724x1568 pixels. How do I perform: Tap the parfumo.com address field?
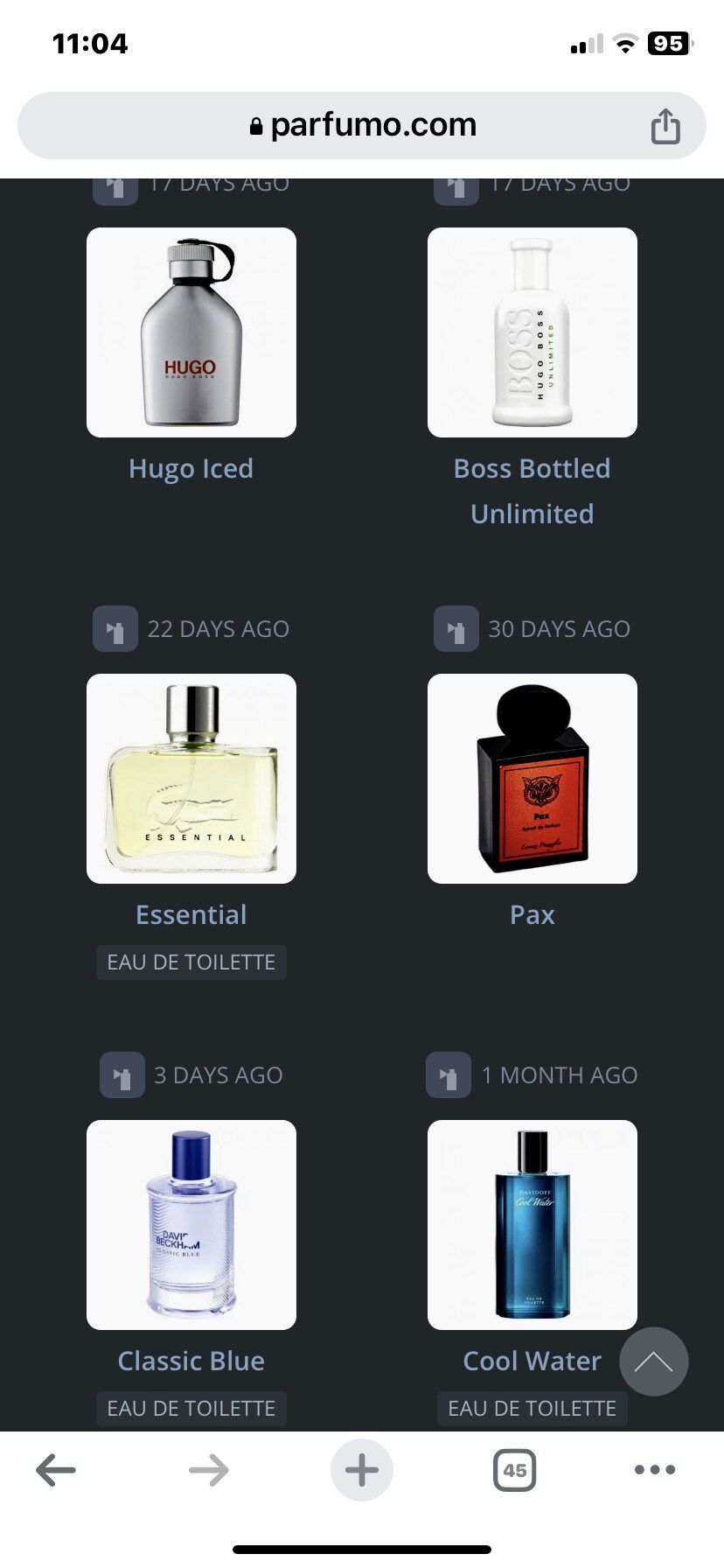pos(362,125)
